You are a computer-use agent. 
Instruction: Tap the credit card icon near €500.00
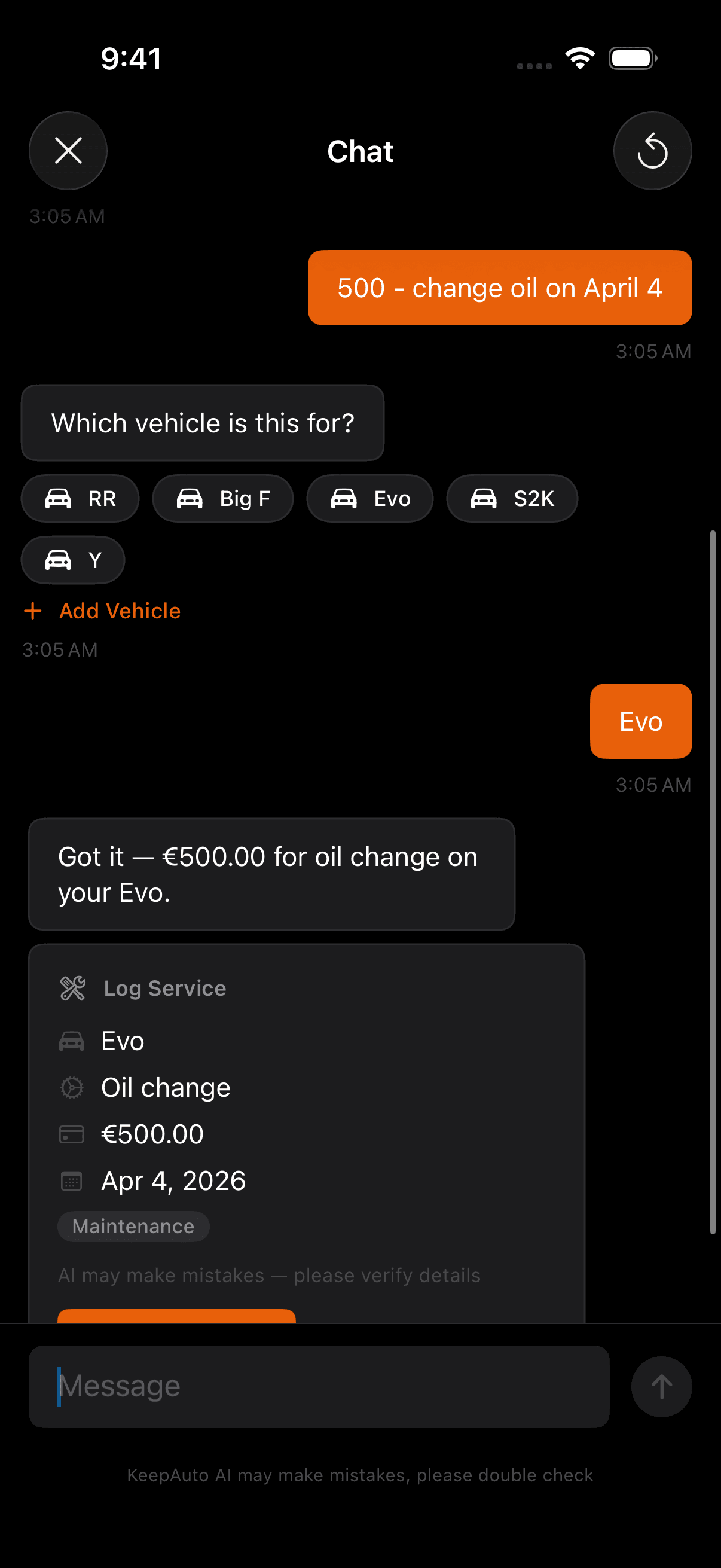pyautogui.click(x=72, y=1133)
